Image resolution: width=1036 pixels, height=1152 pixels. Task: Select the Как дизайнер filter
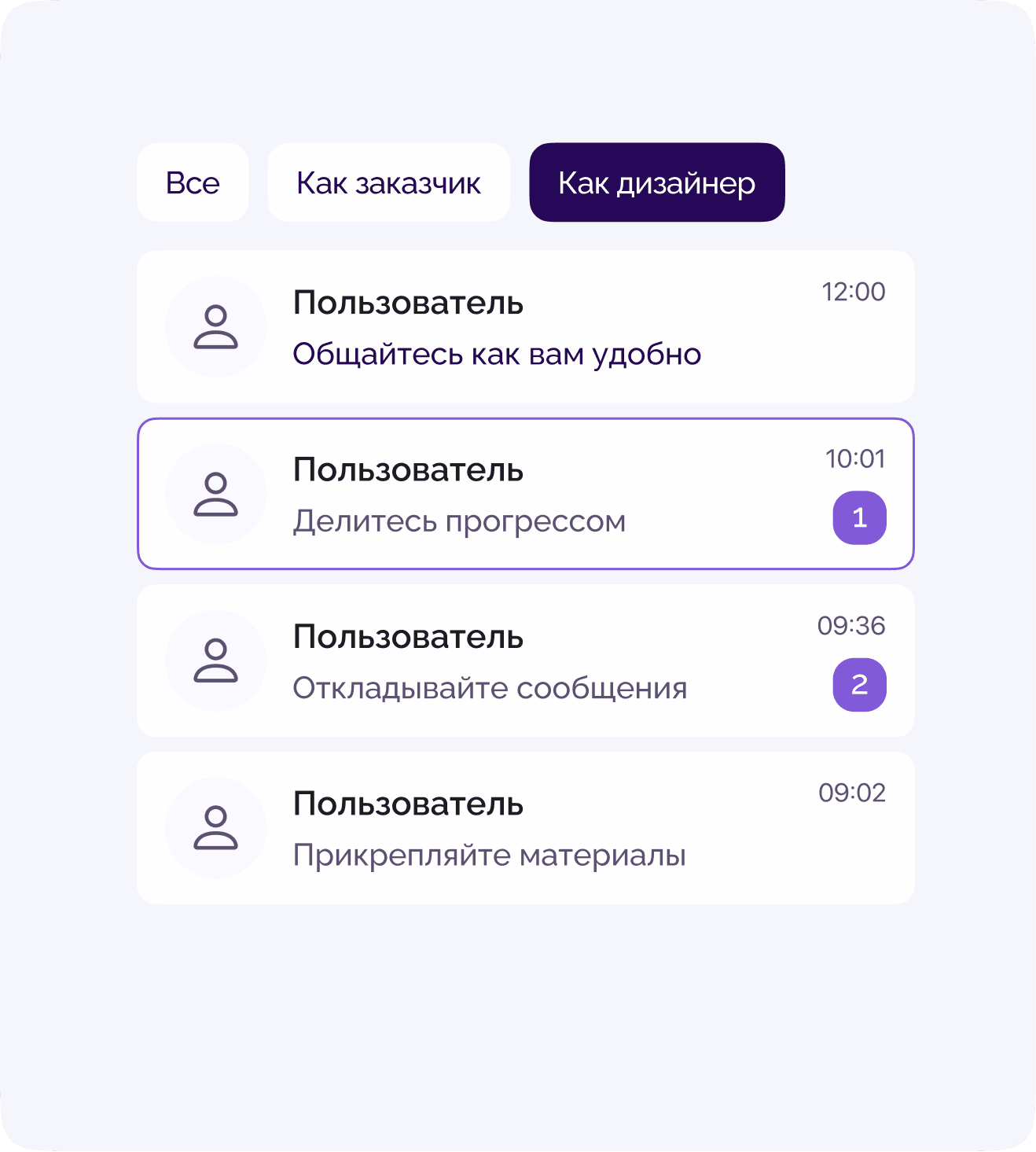657,182
